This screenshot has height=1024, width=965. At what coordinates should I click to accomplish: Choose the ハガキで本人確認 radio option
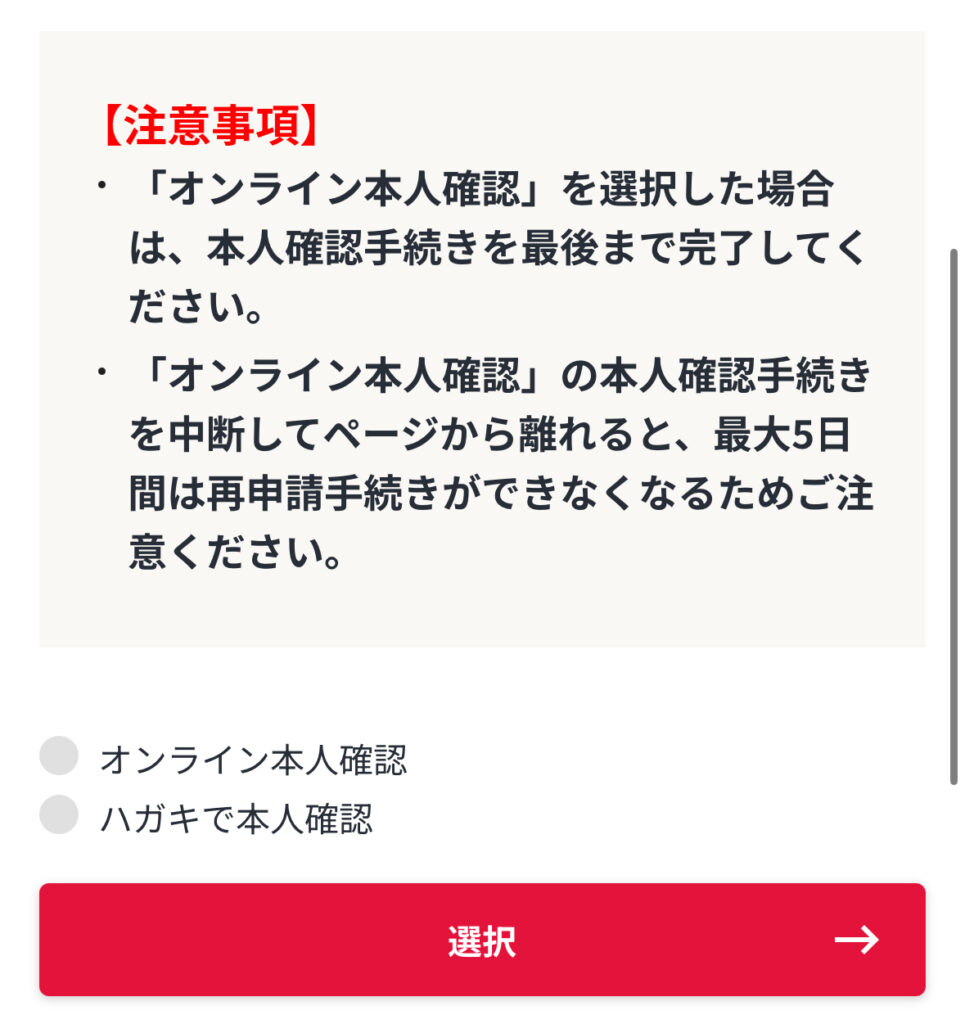click(x=59, y=815)
